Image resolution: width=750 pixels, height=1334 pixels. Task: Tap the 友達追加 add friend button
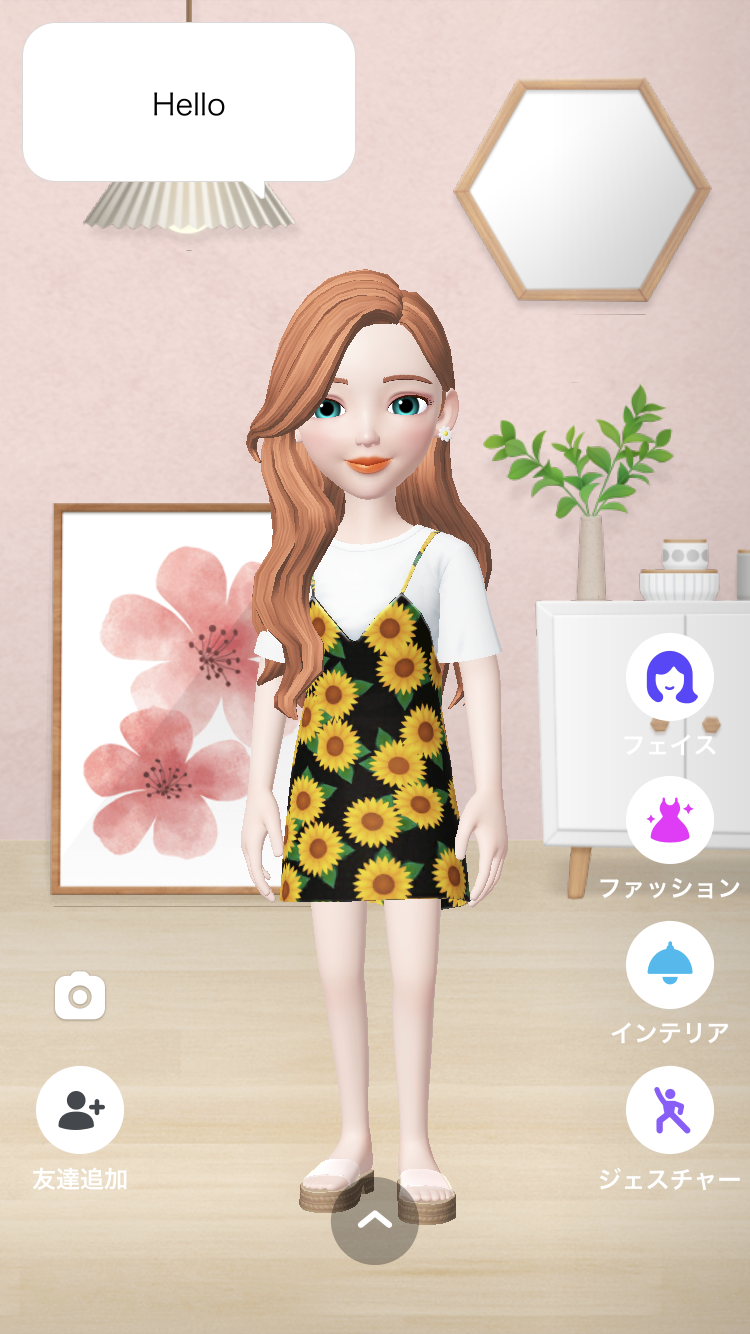pyautogui.click(x=80, y=1110)
